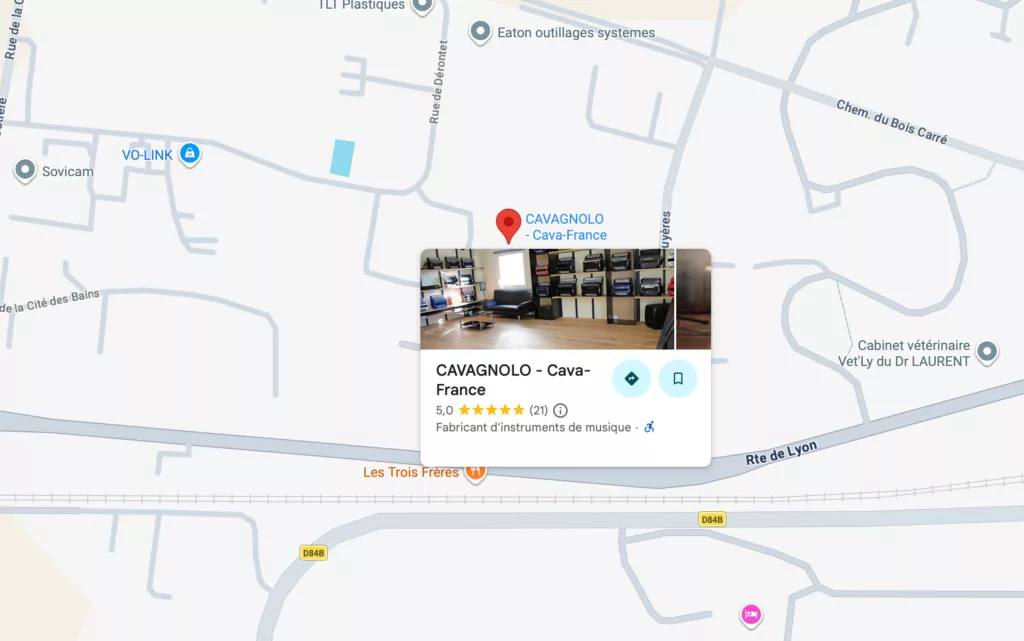1024x641 pixels.
Task: Select the VO-LINK map marker
Action: (x=190, y=154)
